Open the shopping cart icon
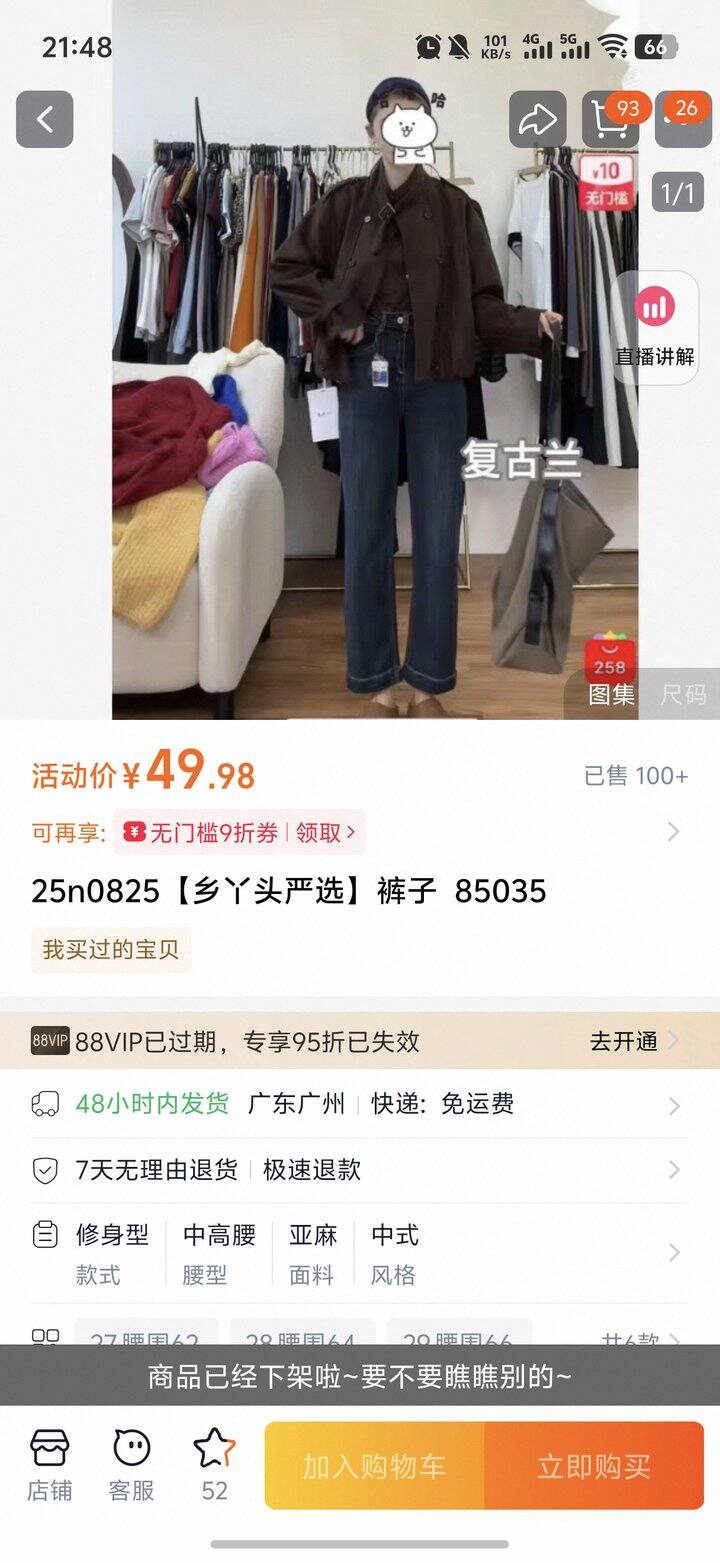720x1563 pixels. pos(609,120)
